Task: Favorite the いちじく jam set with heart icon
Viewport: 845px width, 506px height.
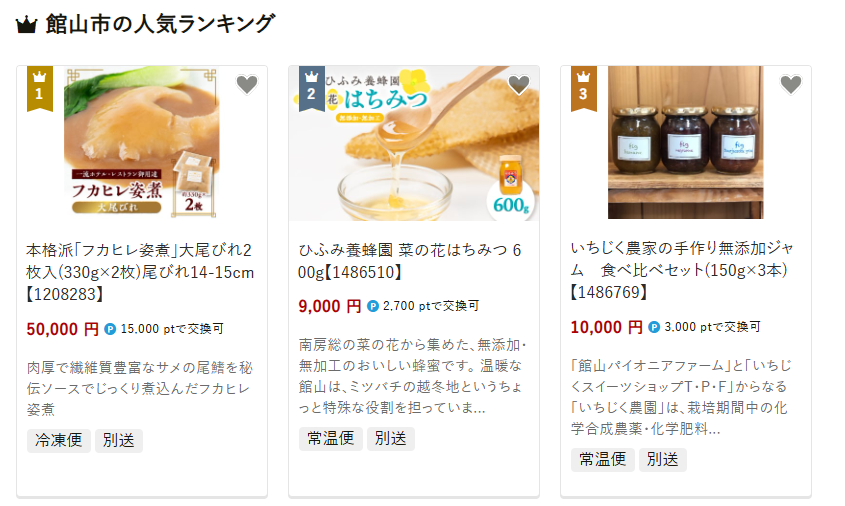Action: point(791,85)
